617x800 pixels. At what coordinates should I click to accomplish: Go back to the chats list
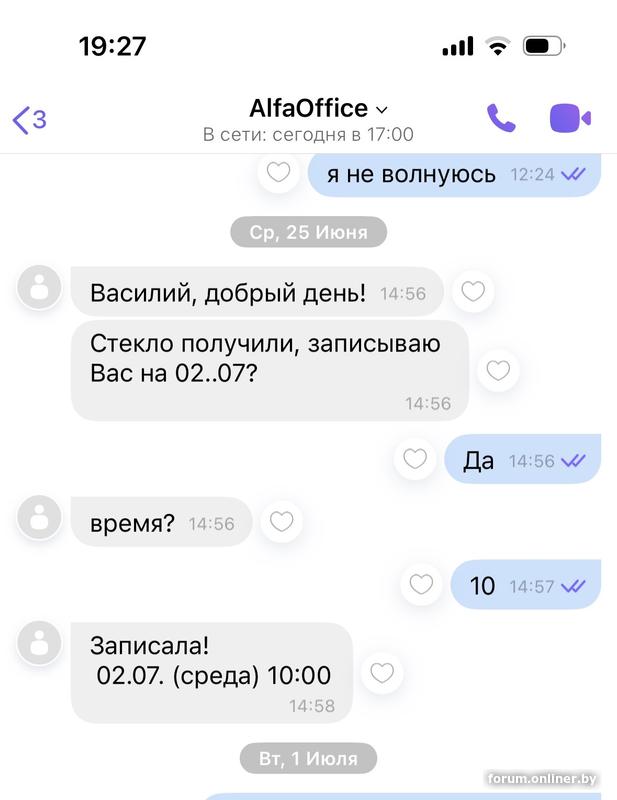tap(28, 119)
